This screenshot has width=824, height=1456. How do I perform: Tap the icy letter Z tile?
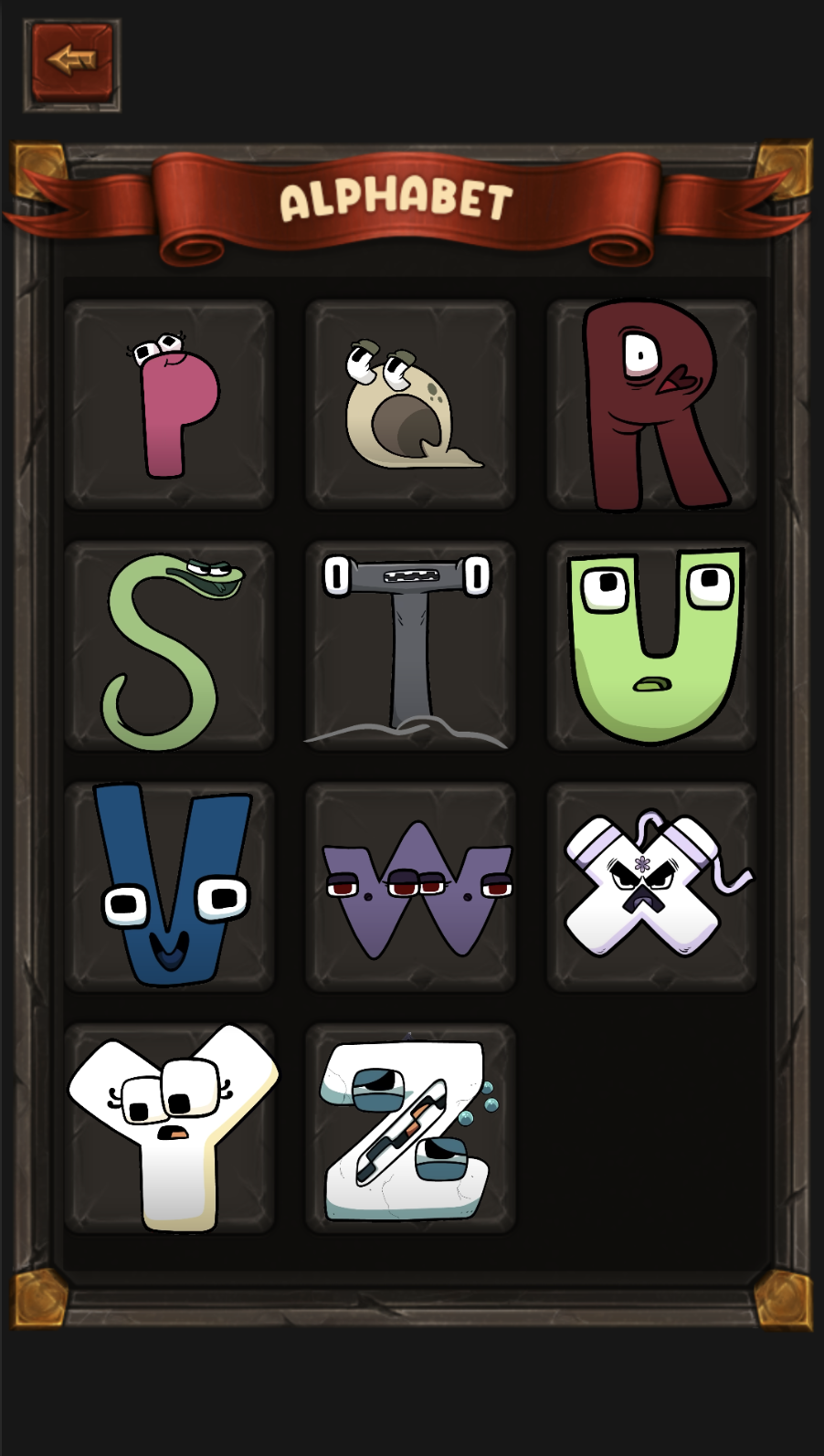410,1128
